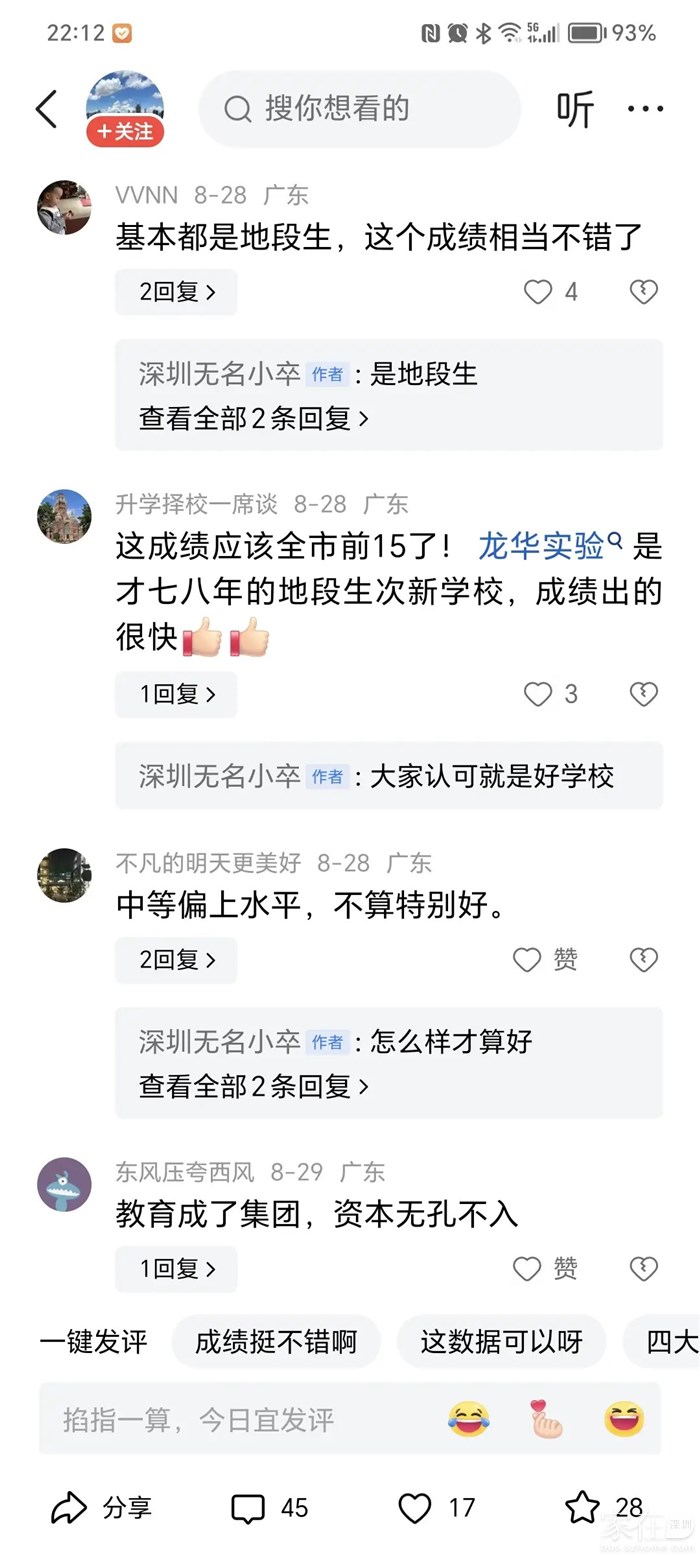Like VVNN's comment
The width and height of the screenshot is (700, 1555).
(539, 292)
